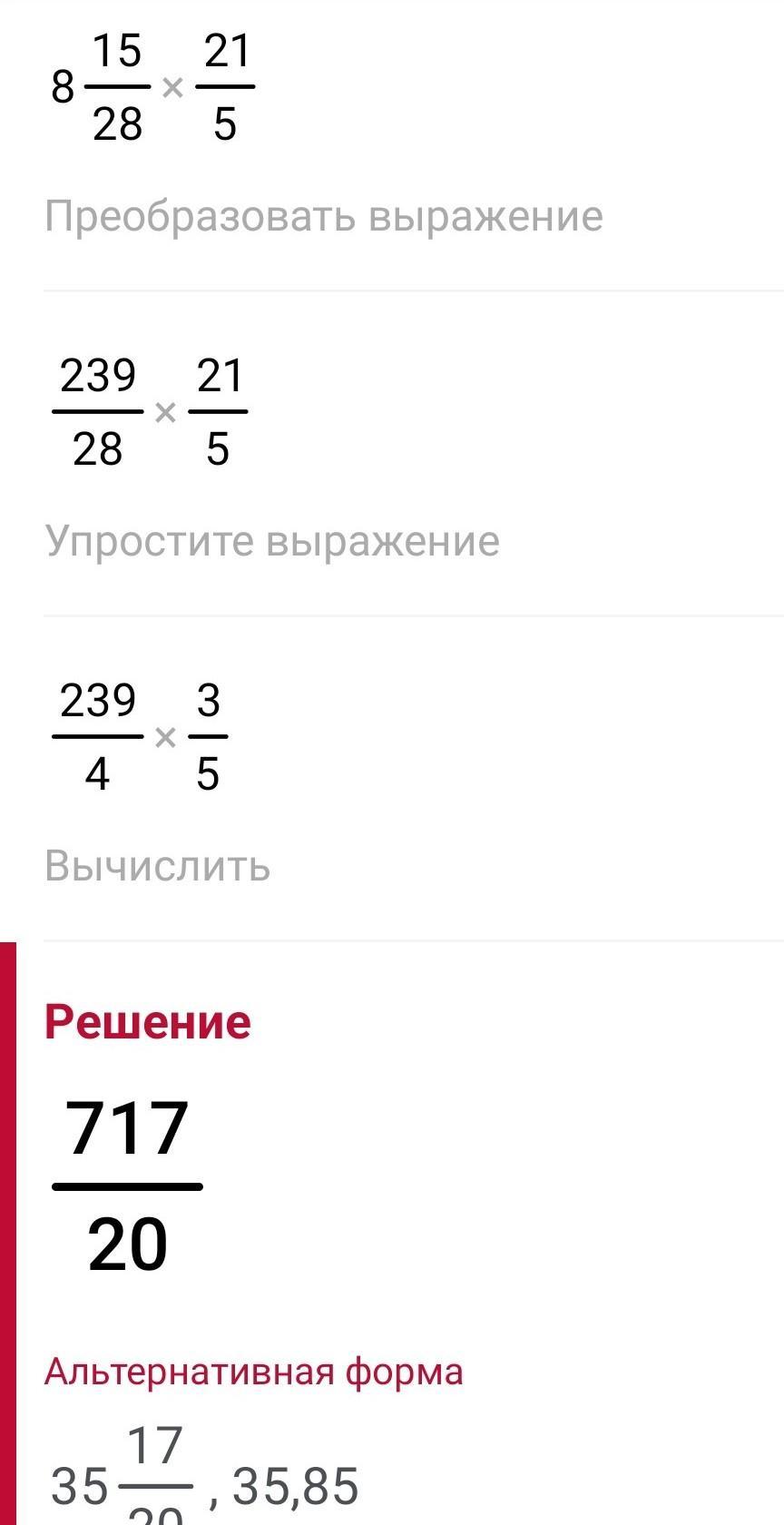The image size is (784, 1525).
Task: Expand the «Вычислить» step
Action: [158, 867]
